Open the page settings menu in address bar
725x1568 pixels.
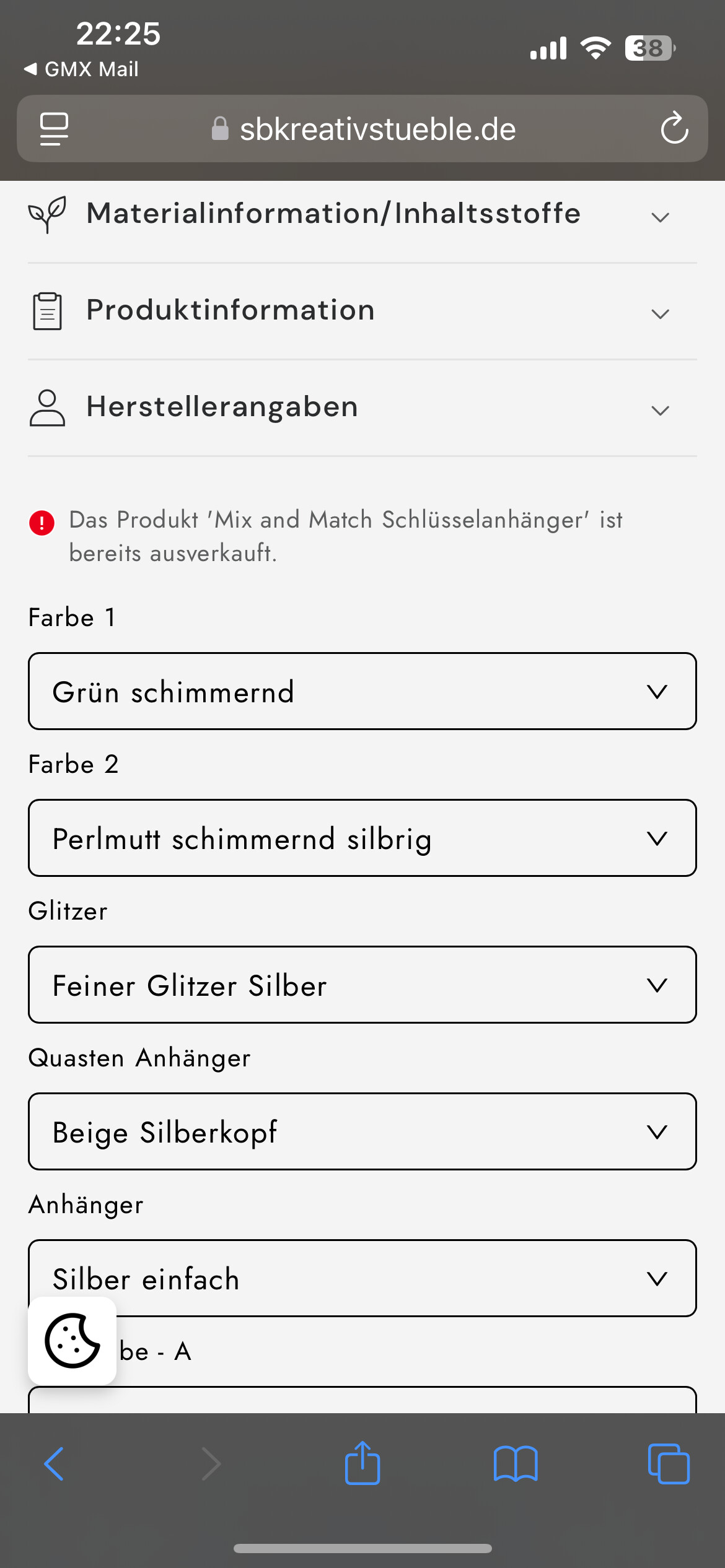[54, 129]
